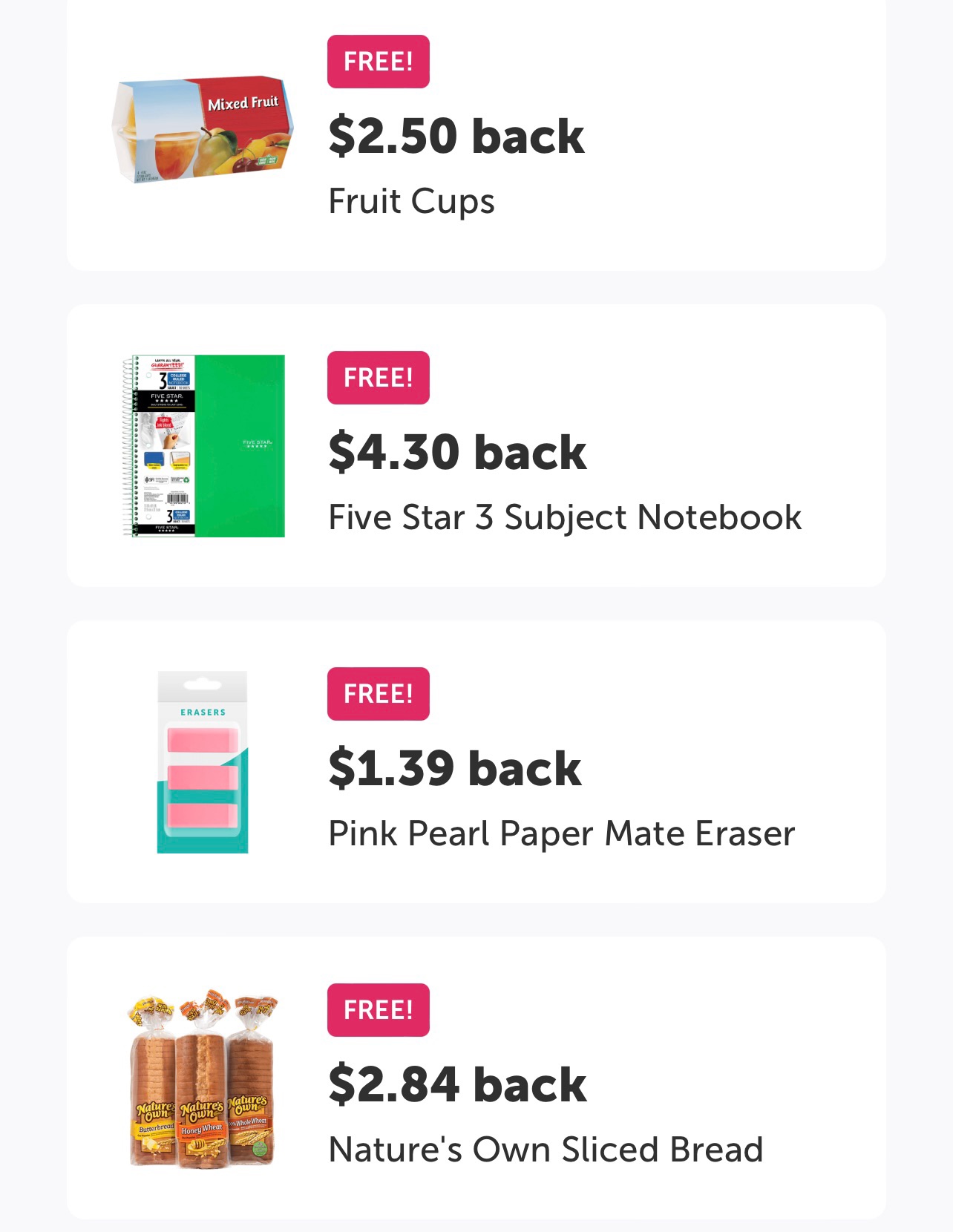Open the Fruit Cups offer
The width and height of the screenshot is (953, 1232).
475,137
